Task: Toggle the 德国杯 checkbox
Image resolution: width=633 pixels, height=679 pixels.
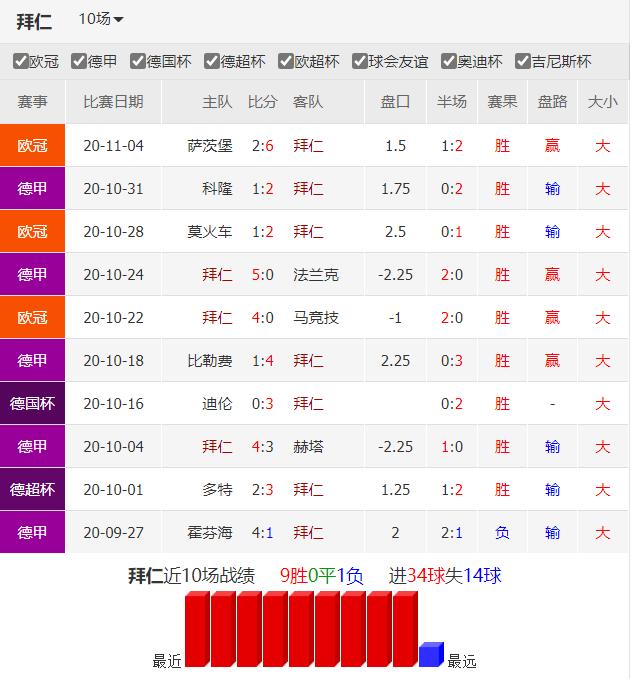Action: [139, 61]
